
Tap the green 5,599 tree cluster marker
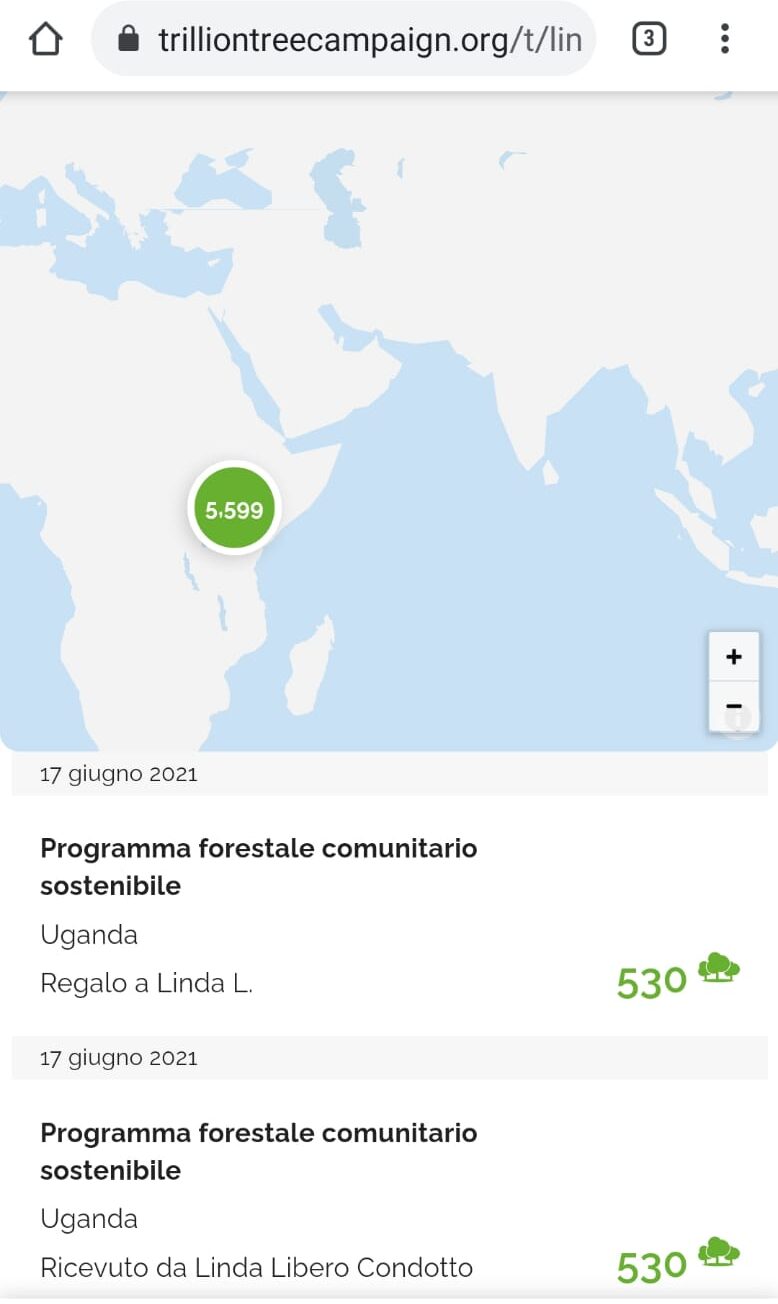coord(234,509)
